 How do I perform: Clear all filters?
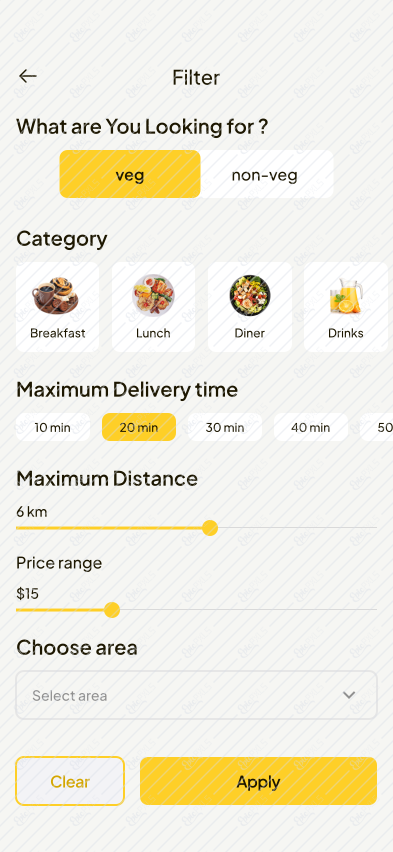click(70, 781)
